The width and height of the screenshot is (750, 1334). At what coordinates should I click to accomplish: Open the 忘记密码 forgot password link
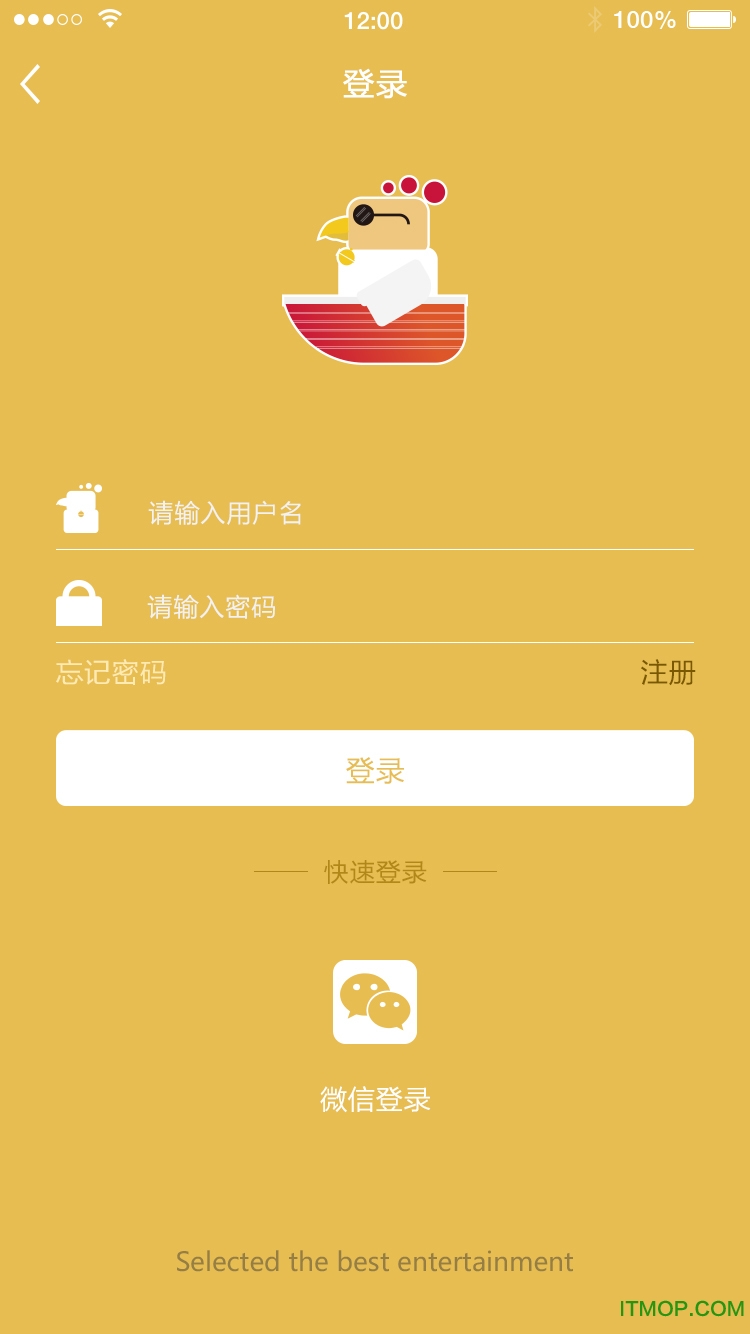[110, 674]
